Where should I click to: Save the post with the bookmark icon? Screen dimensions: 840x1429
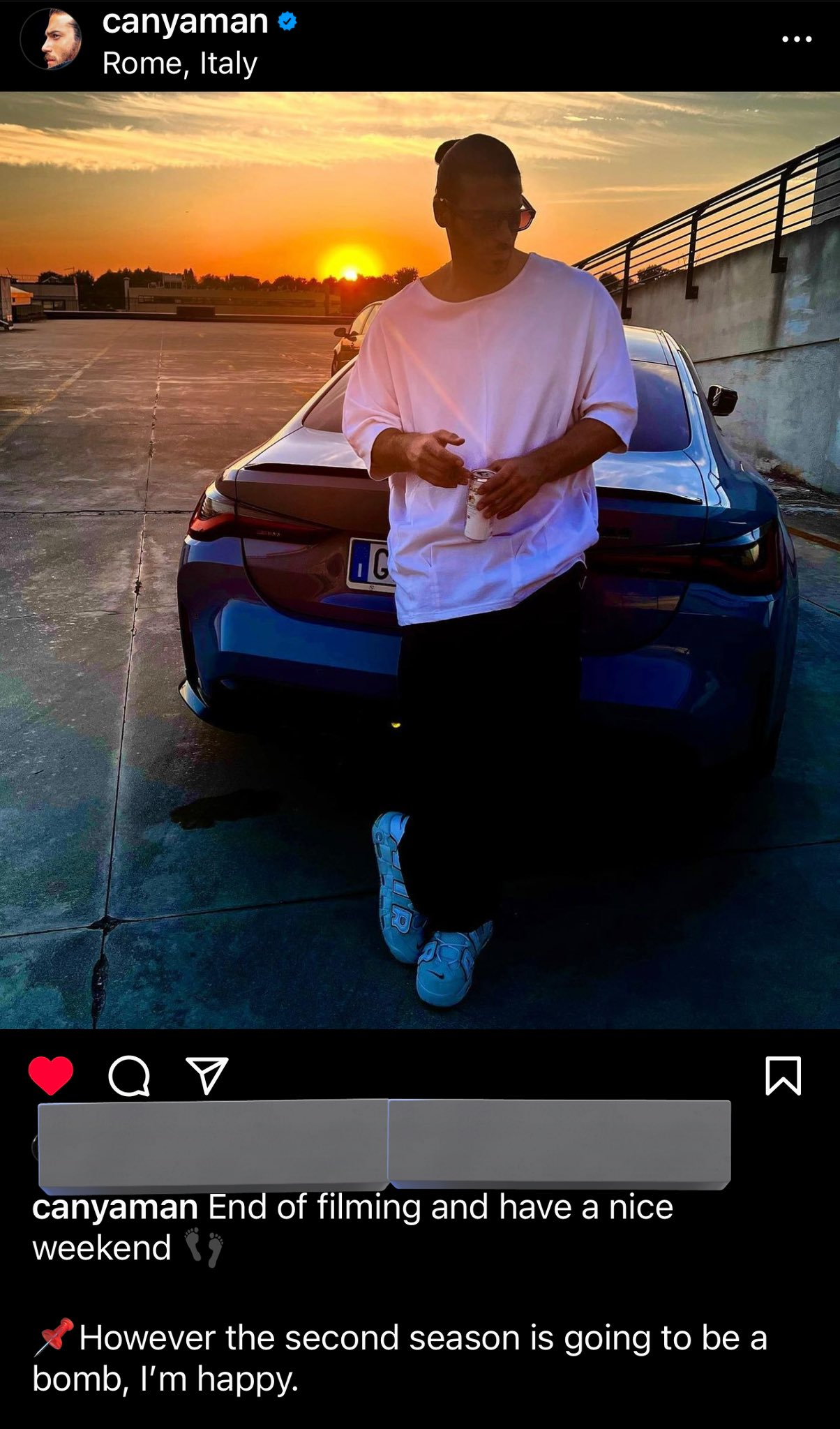click(x=783, y=1075)
